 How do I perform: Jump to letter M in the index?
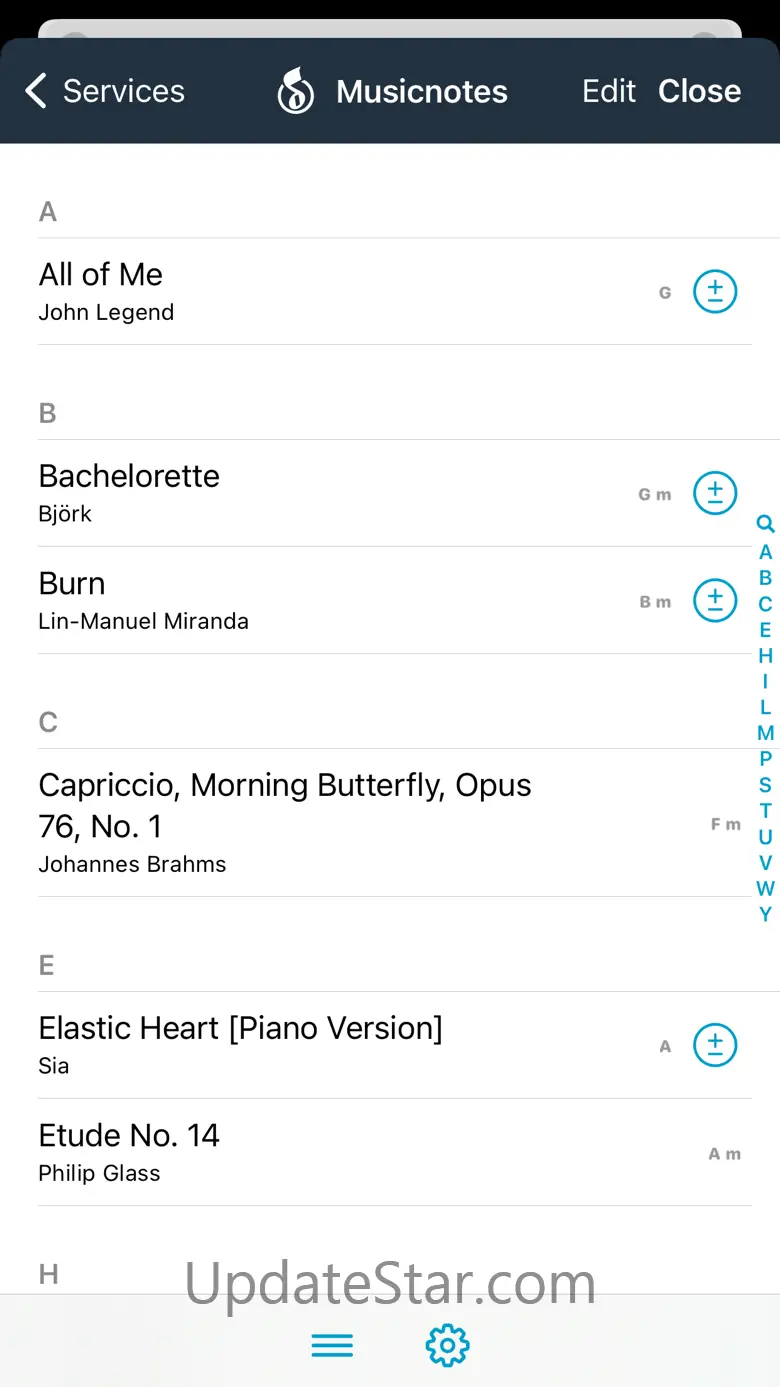tap(765, 733)
